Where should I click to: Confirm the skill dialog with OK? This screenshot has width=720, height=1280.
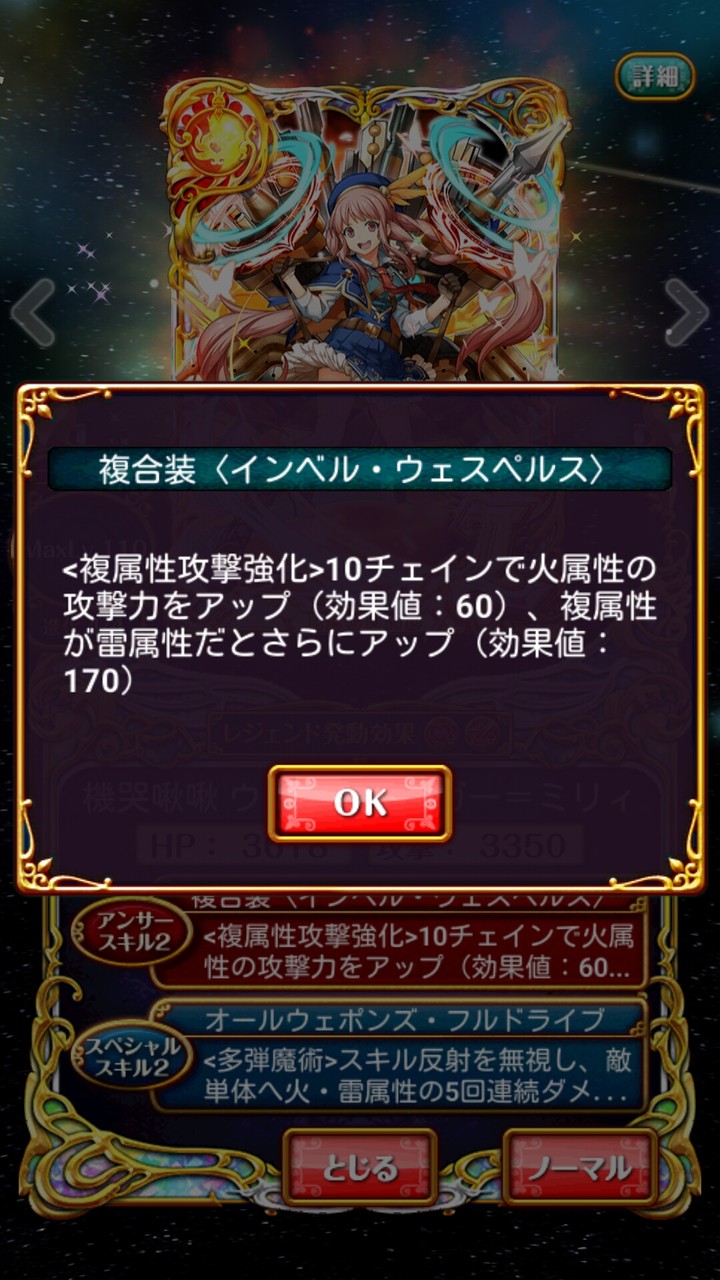360,803
